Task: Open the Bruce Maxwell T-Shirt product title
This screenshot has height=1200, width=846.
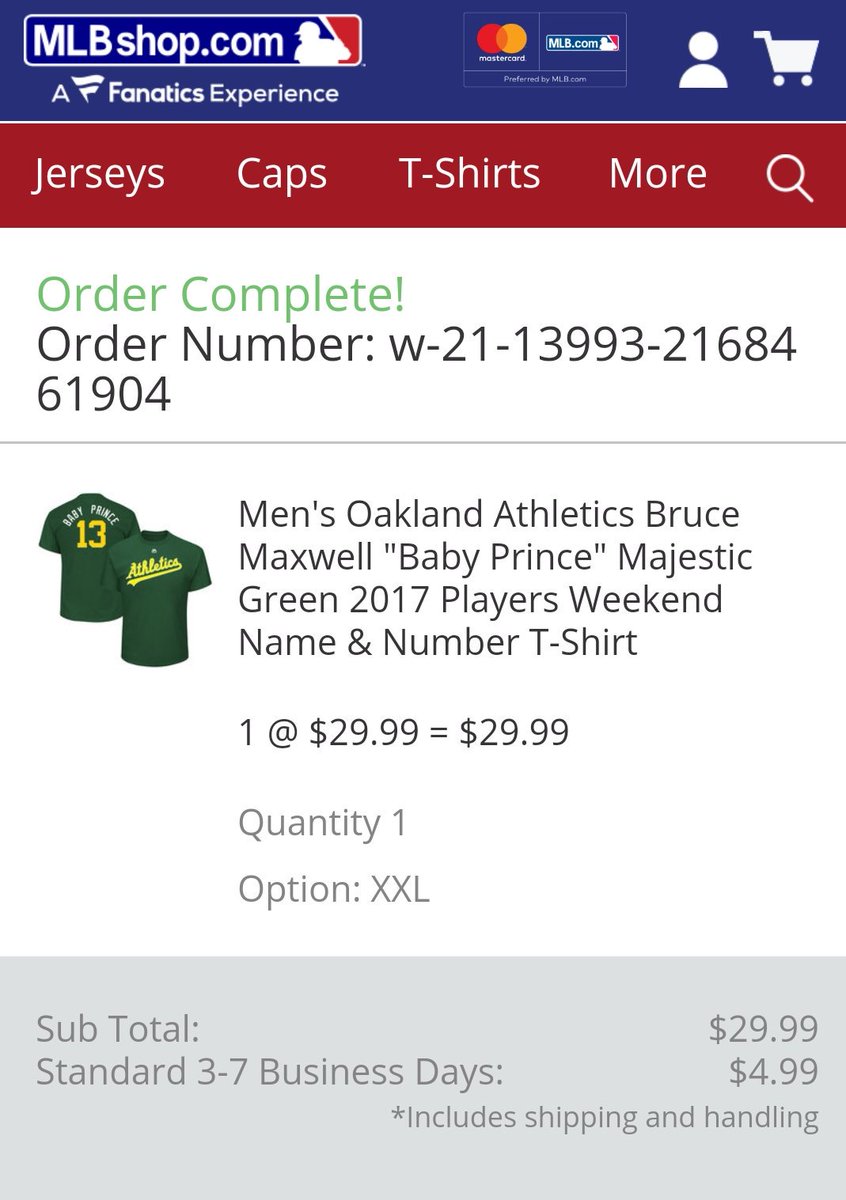Action: (x=495, y=578)
